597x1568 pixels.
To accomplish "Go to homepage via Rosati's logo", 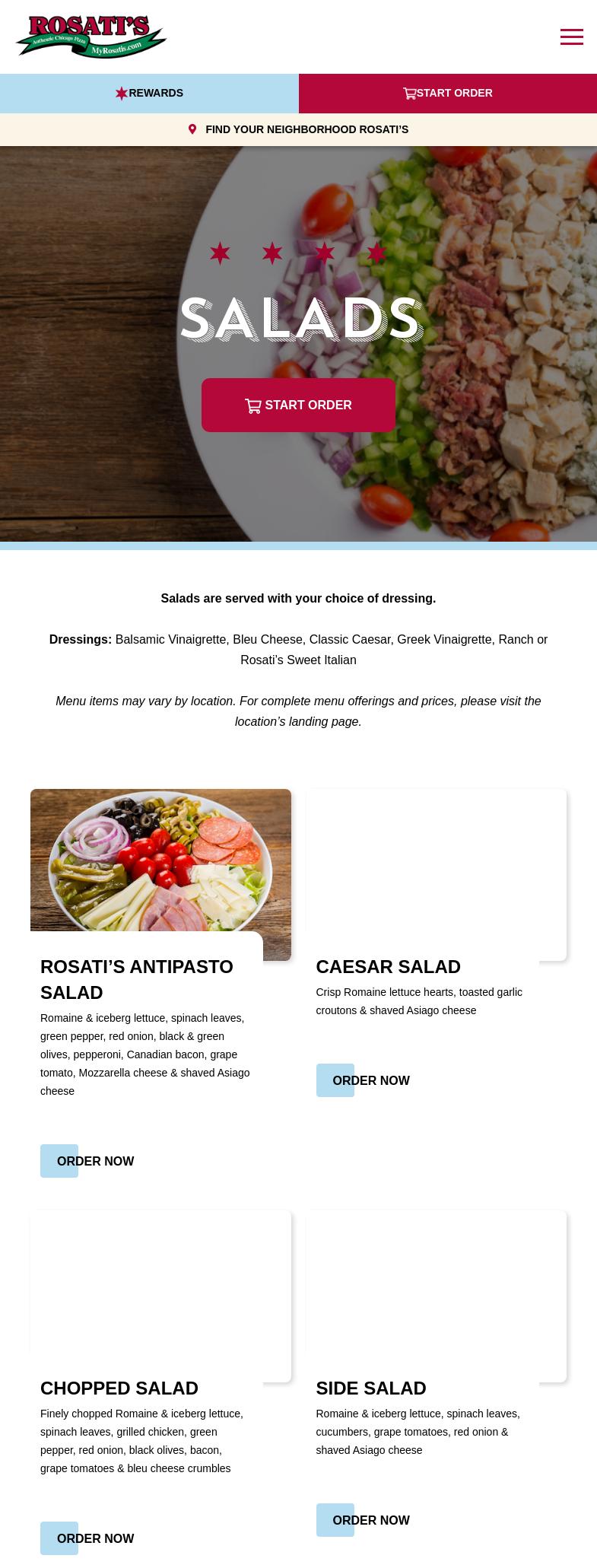I will (91, 37).
